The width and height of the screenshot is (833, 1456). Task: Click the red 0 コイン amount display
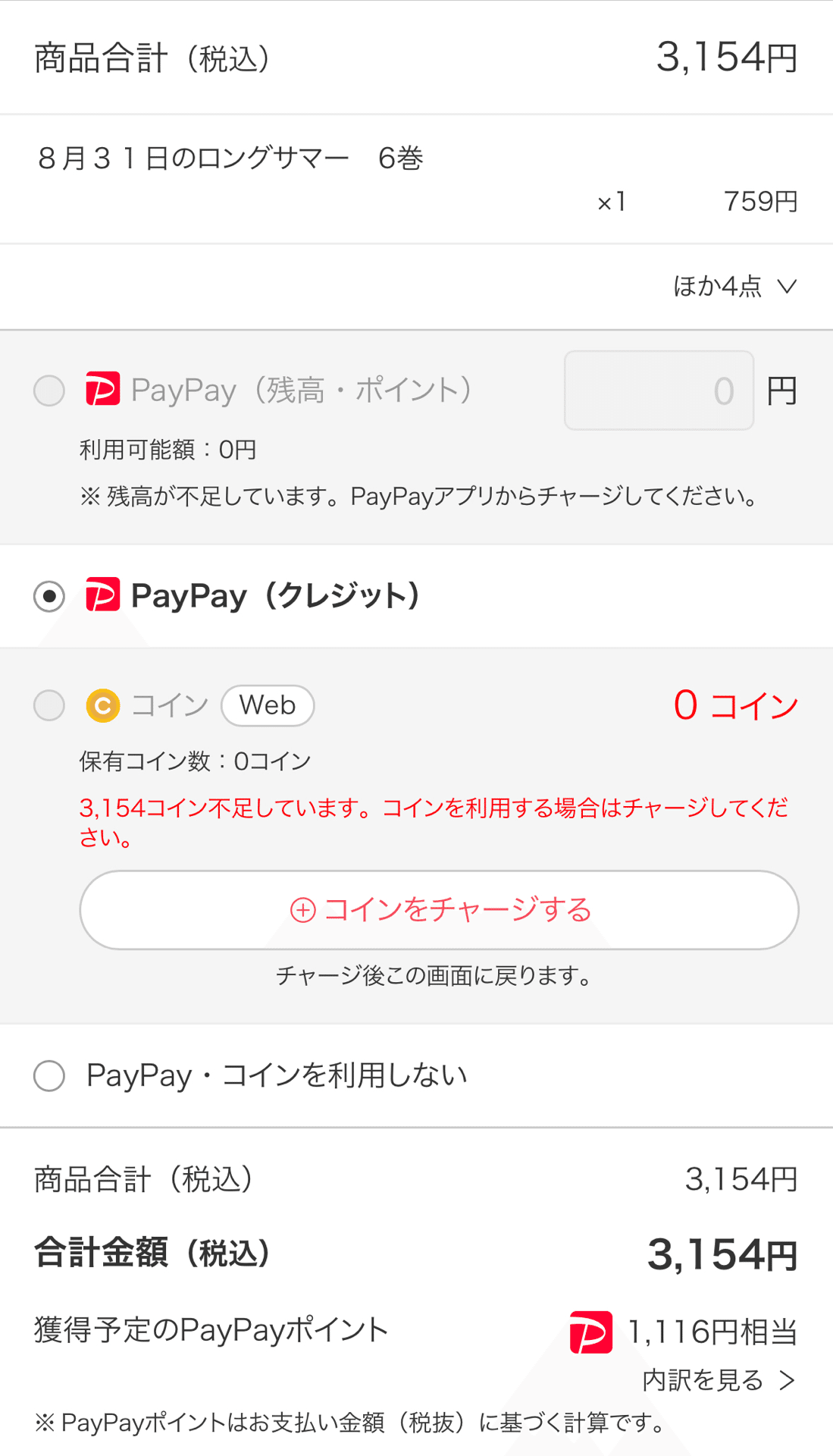pyautogui.click(x=737, y=705)
